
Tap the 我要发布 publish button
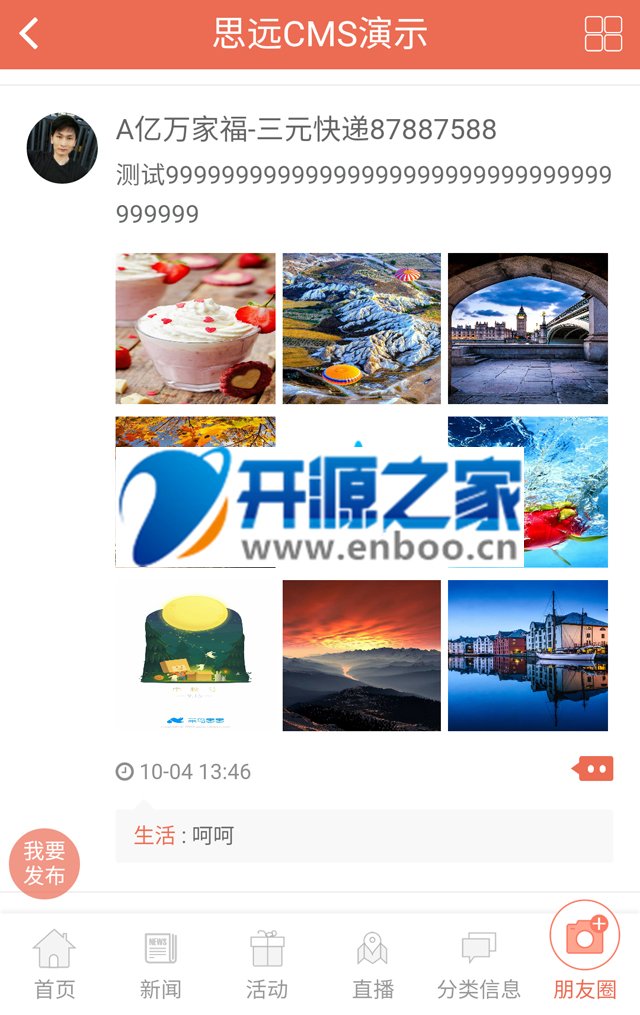44,864
